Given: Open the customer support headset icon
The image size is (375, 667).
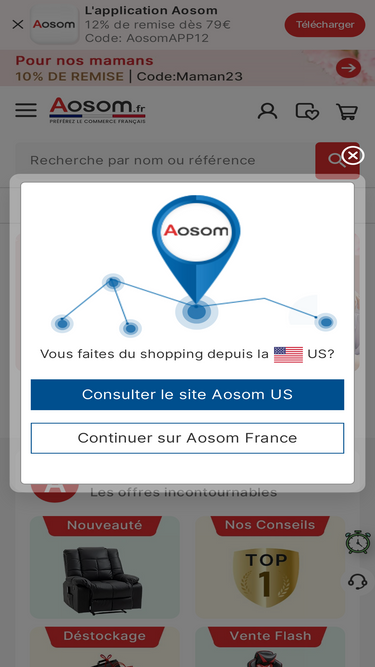Looking at the screenshot, I should coord(358,581).
